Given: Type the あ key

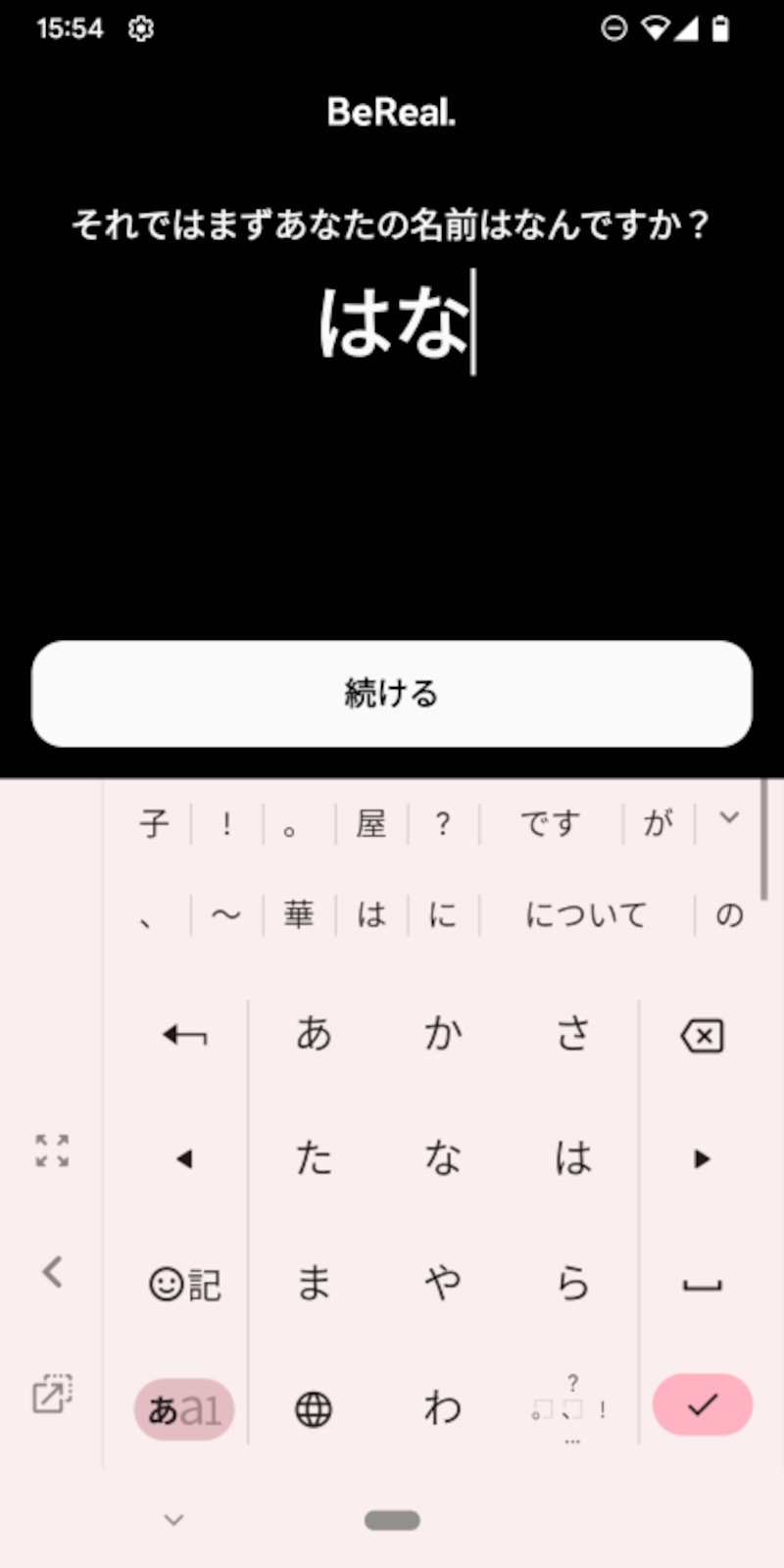Looking at the screenshot, I should click(x=314, y=1034).
